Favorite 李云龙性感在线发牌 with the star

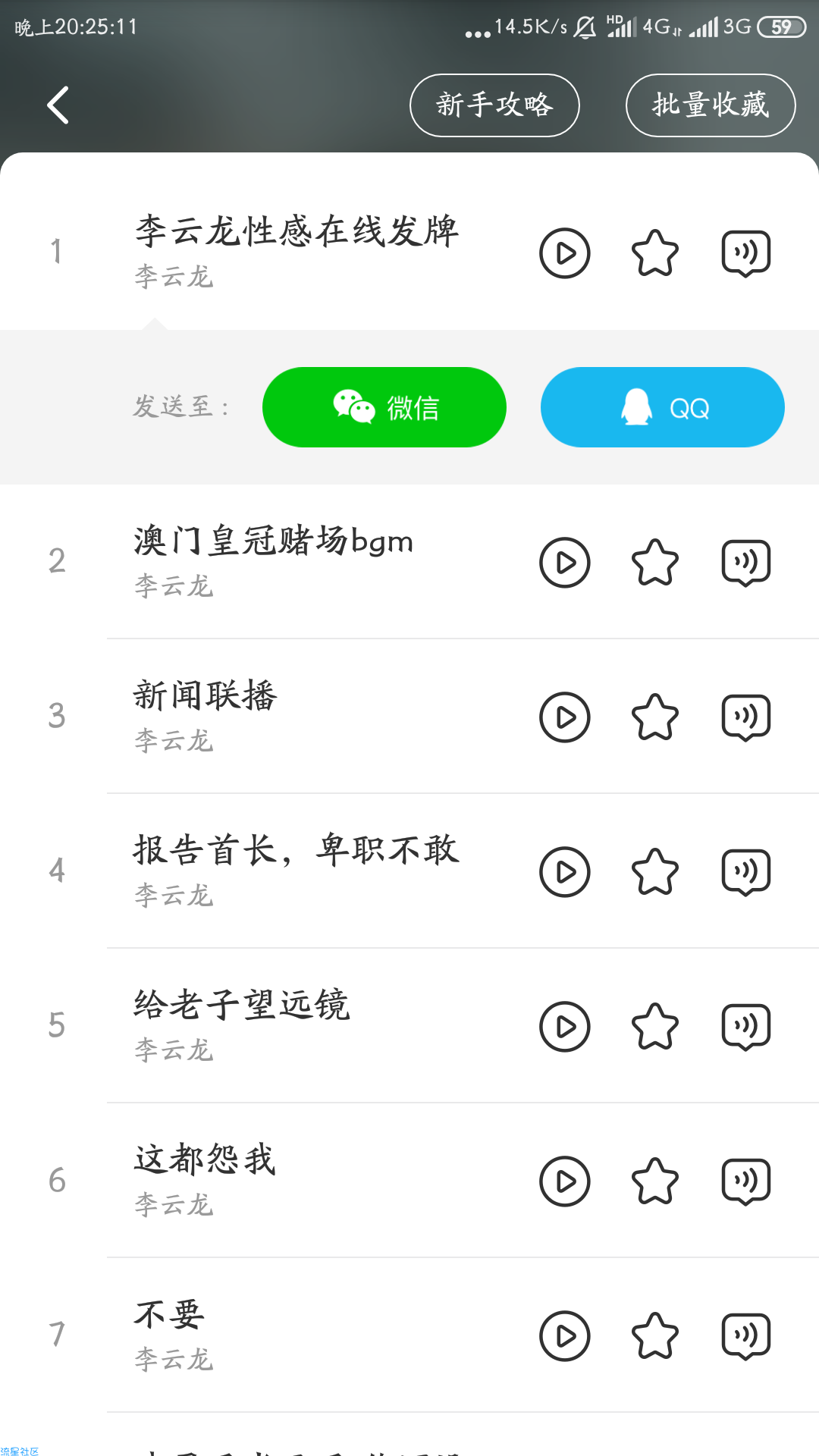(x=655, y=253)
